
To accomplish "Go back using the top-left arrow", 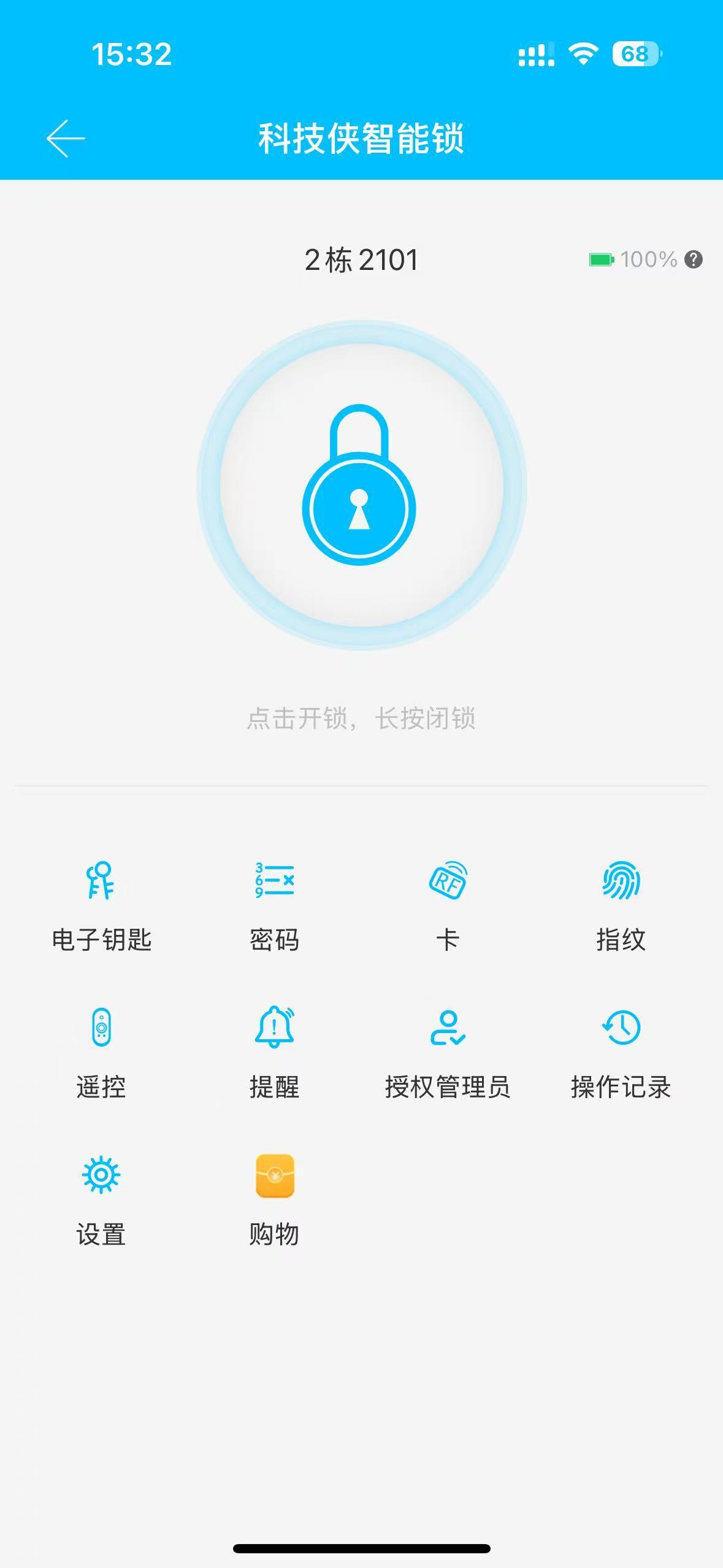I will tap(65, 139).
